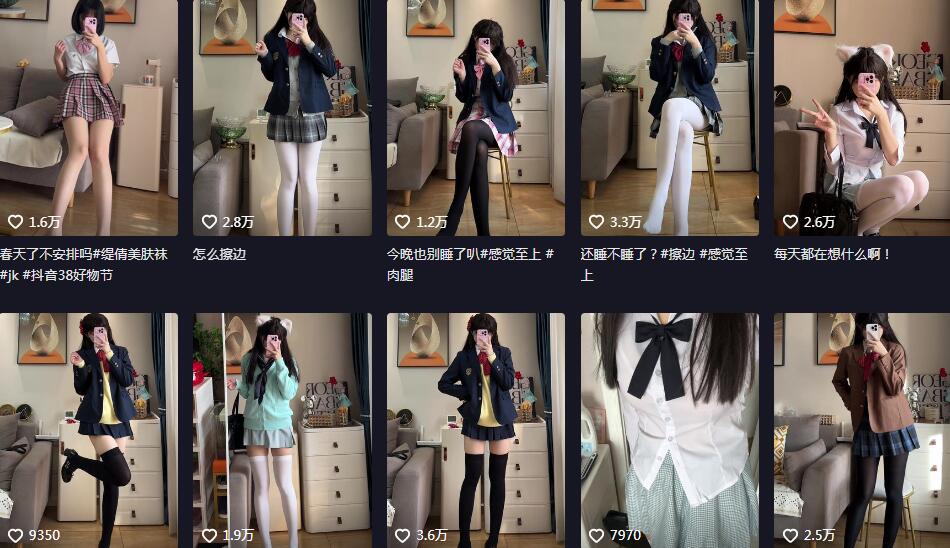The height and width of the screenshot is (548, 950).
Task: View the video titled 每天都在想什么啊！
Action: coord(862,118)
